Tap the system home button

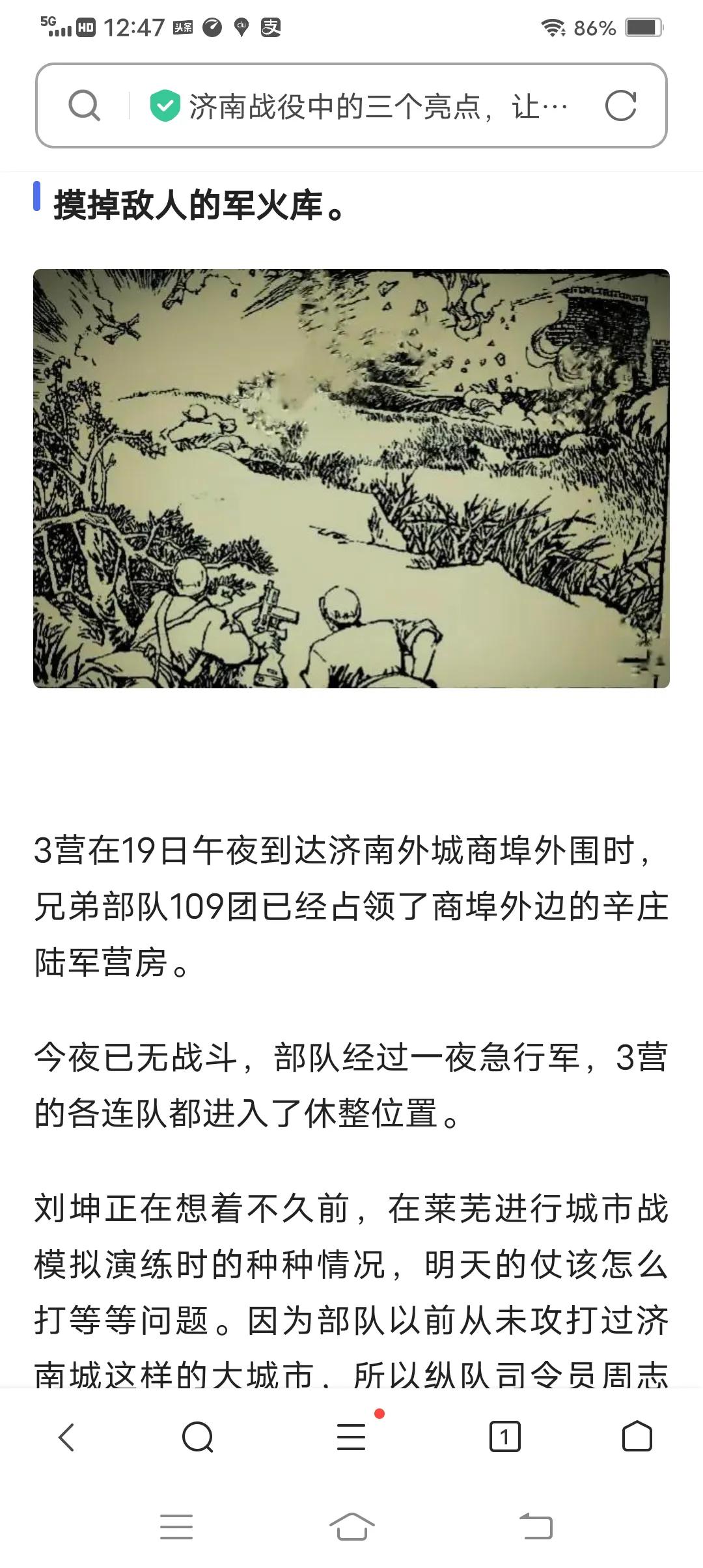(x=351, y=1526)
